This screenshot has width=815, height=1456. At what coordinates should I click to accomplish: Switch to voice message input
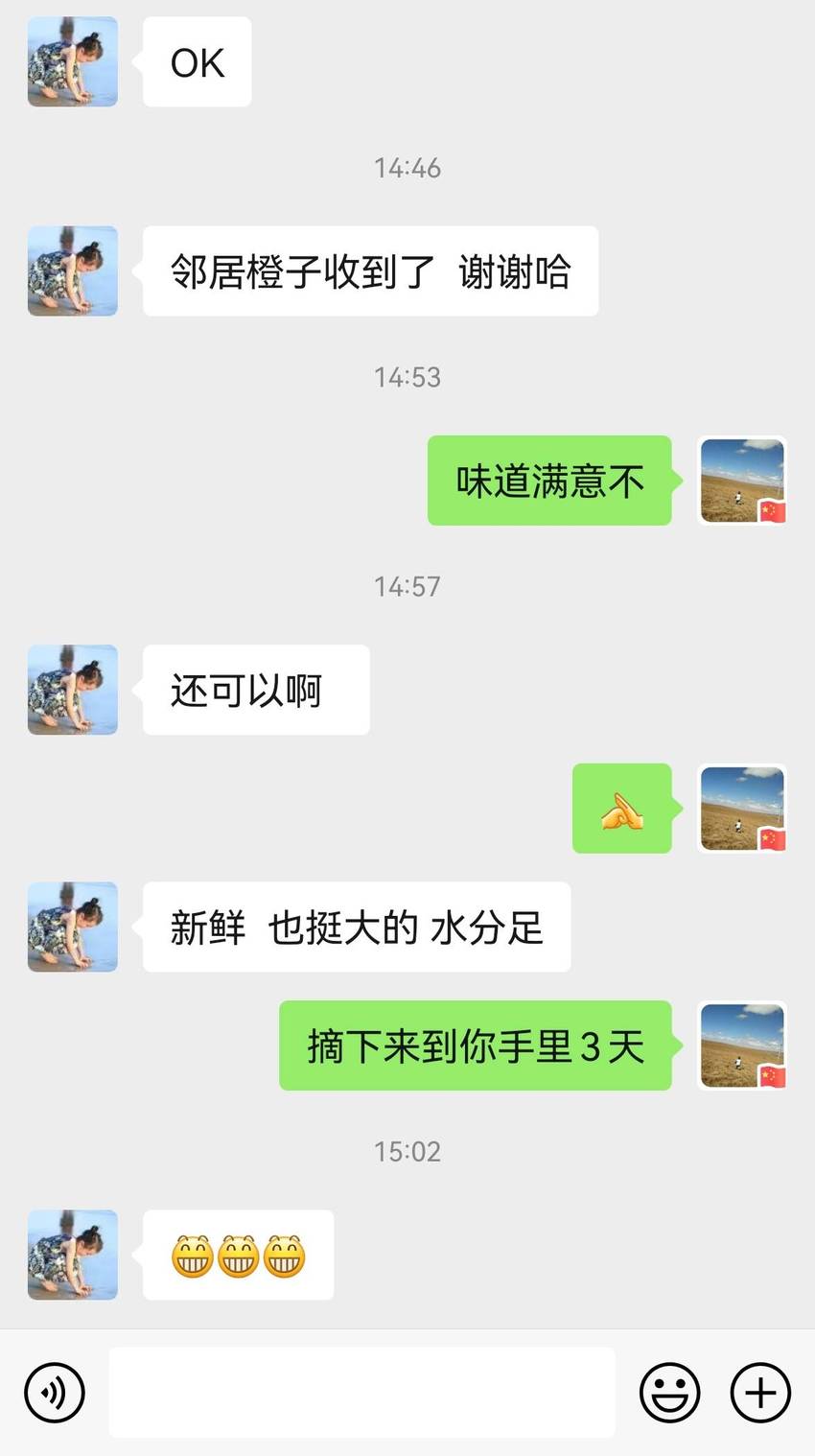pos(55,1392)
